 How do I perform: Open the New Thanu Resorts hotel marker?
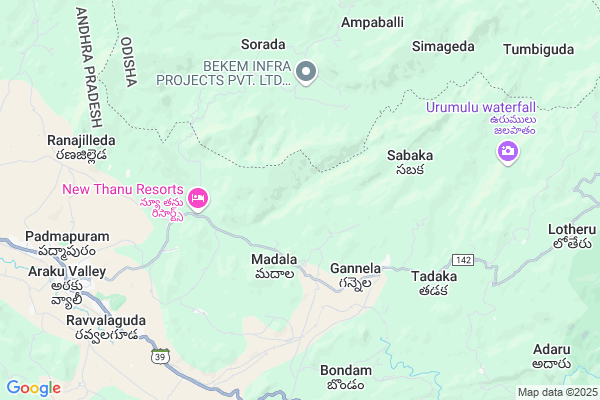pos(198,199)
